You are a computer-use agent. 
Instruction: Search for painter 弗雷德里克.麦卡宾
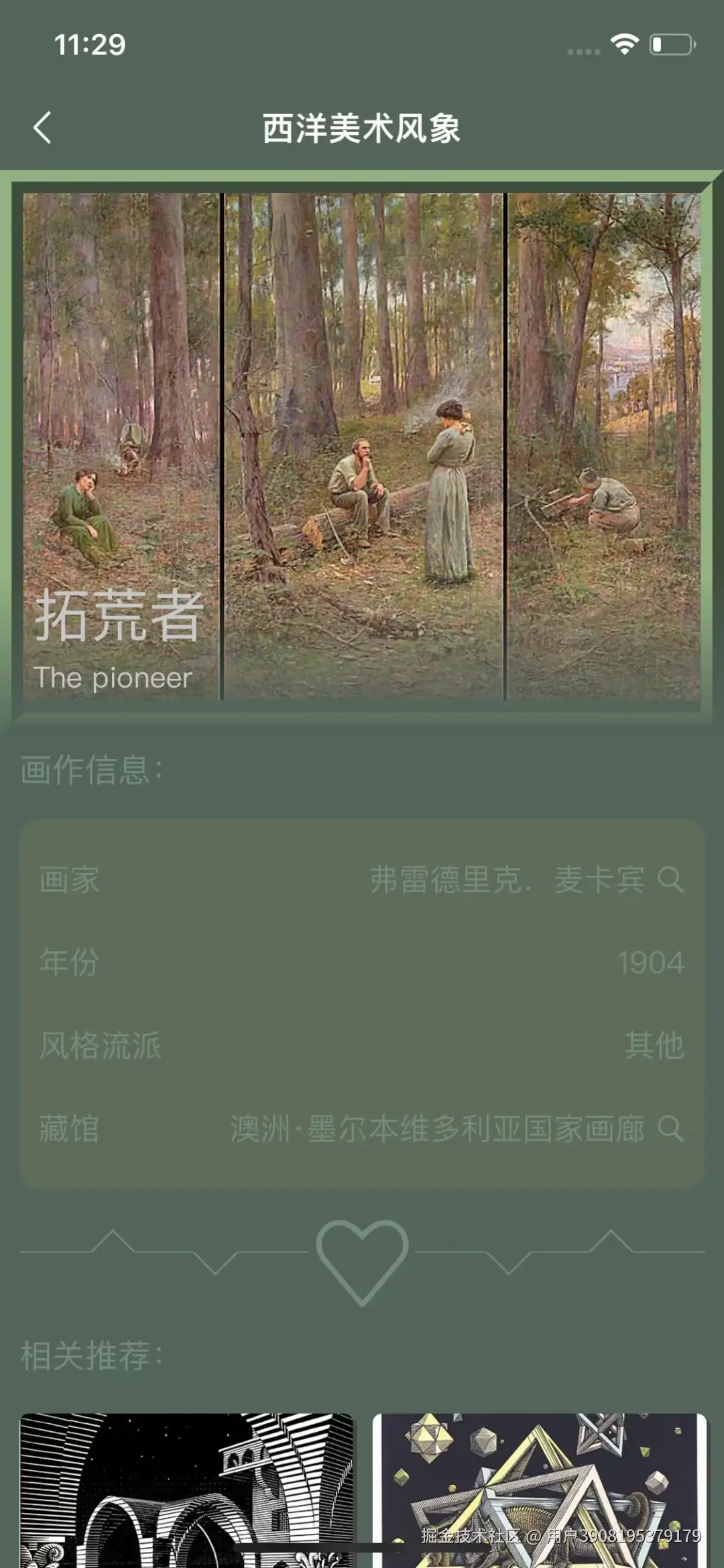[x=670, y=879]
